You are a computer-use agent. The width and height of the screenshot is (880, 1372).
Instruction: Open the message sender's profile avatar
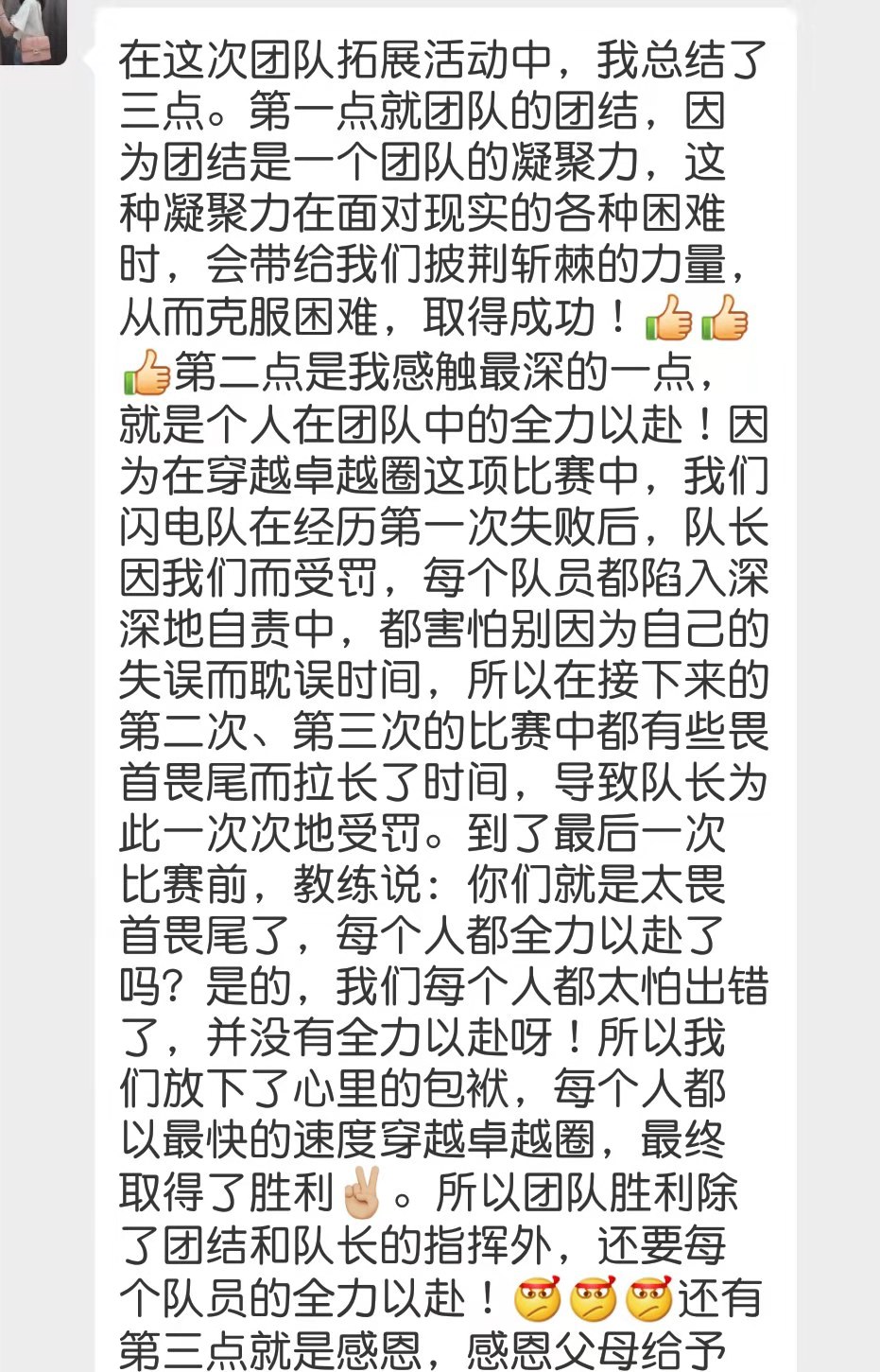click(32, 30)
